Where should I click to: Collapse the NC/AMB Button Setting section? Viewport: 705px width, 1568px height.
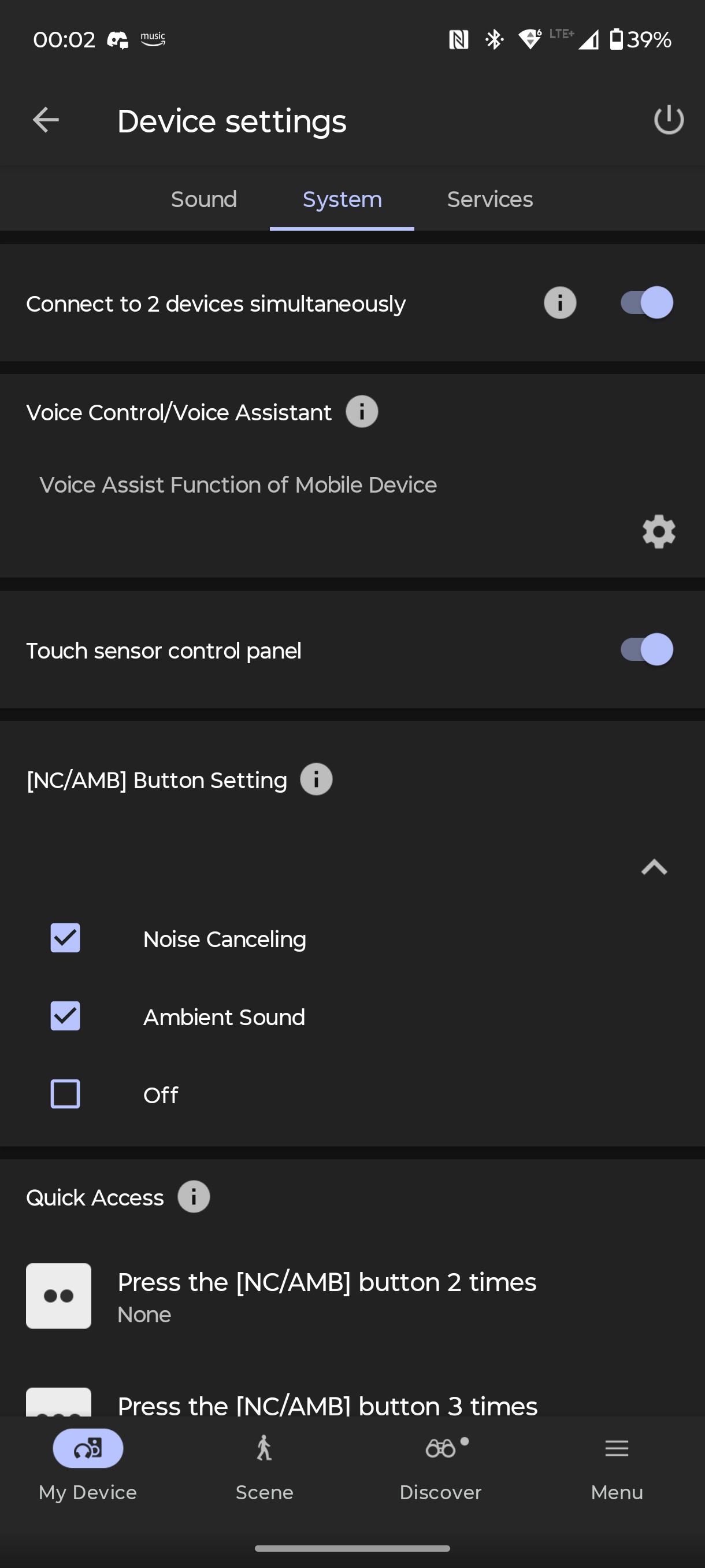tap(654, 867)
